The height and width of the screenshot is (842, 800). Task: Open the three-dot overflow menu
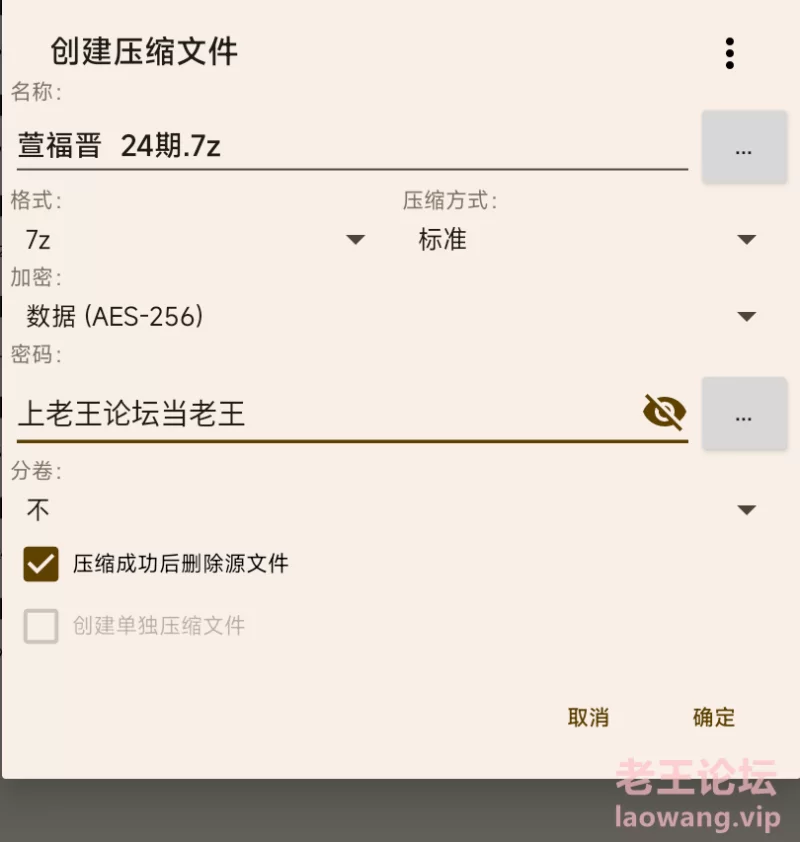730,52
